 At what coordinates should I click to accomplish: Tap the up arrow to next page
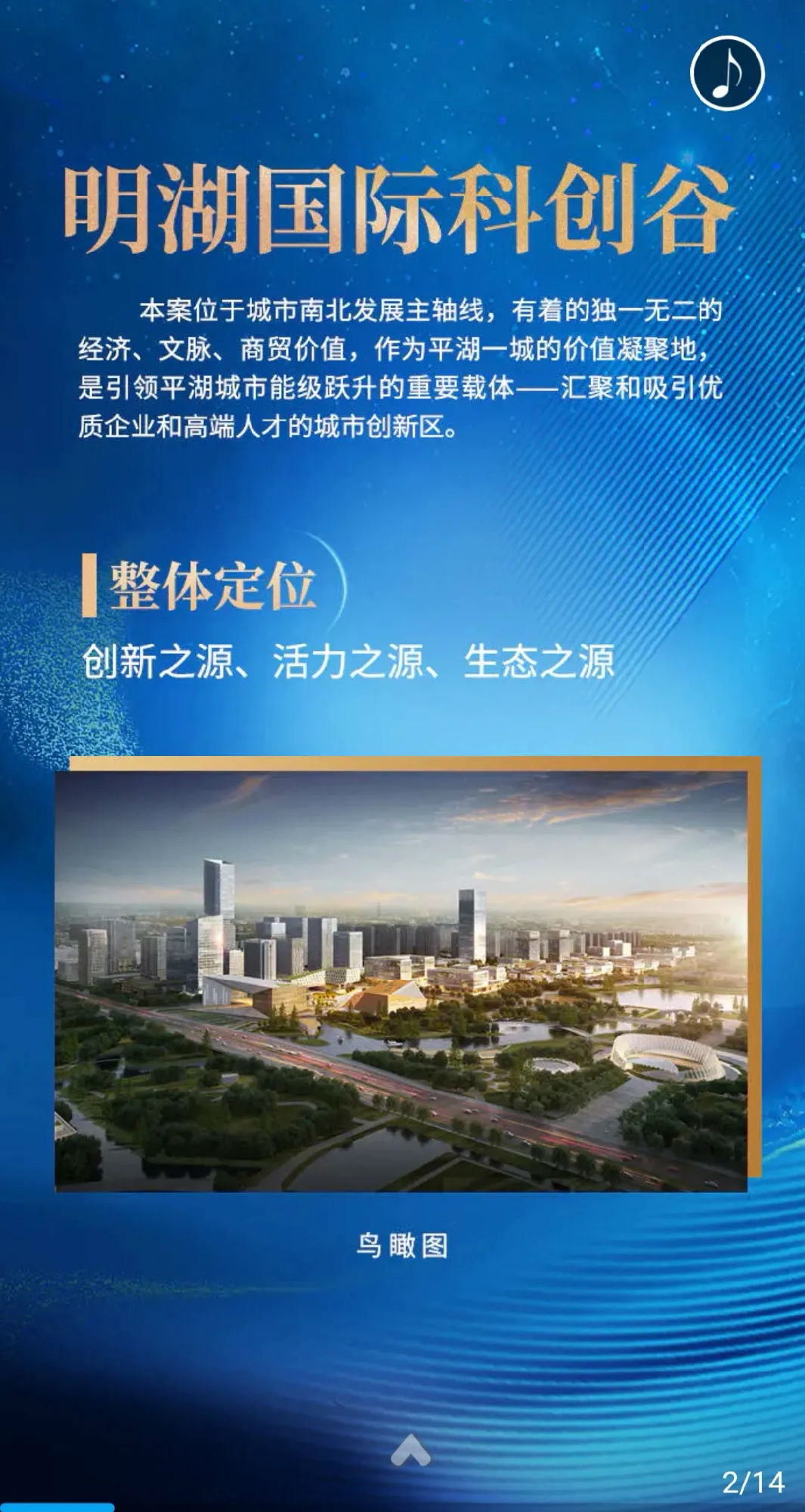[410, 1448]
